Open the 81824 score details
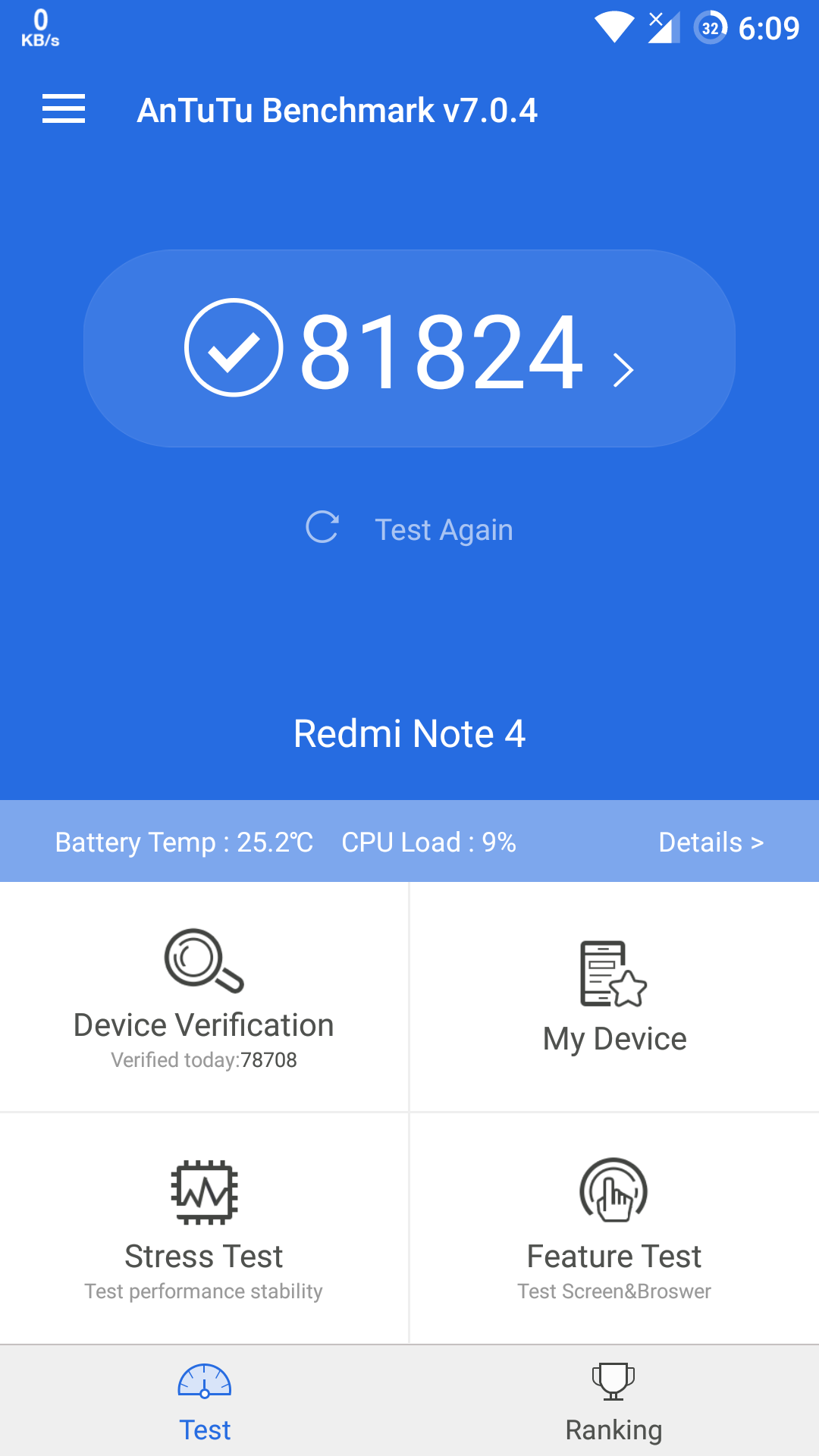The width and height of the screenshot is (819, 1456). pyautogui.click(x=409, y=349)
